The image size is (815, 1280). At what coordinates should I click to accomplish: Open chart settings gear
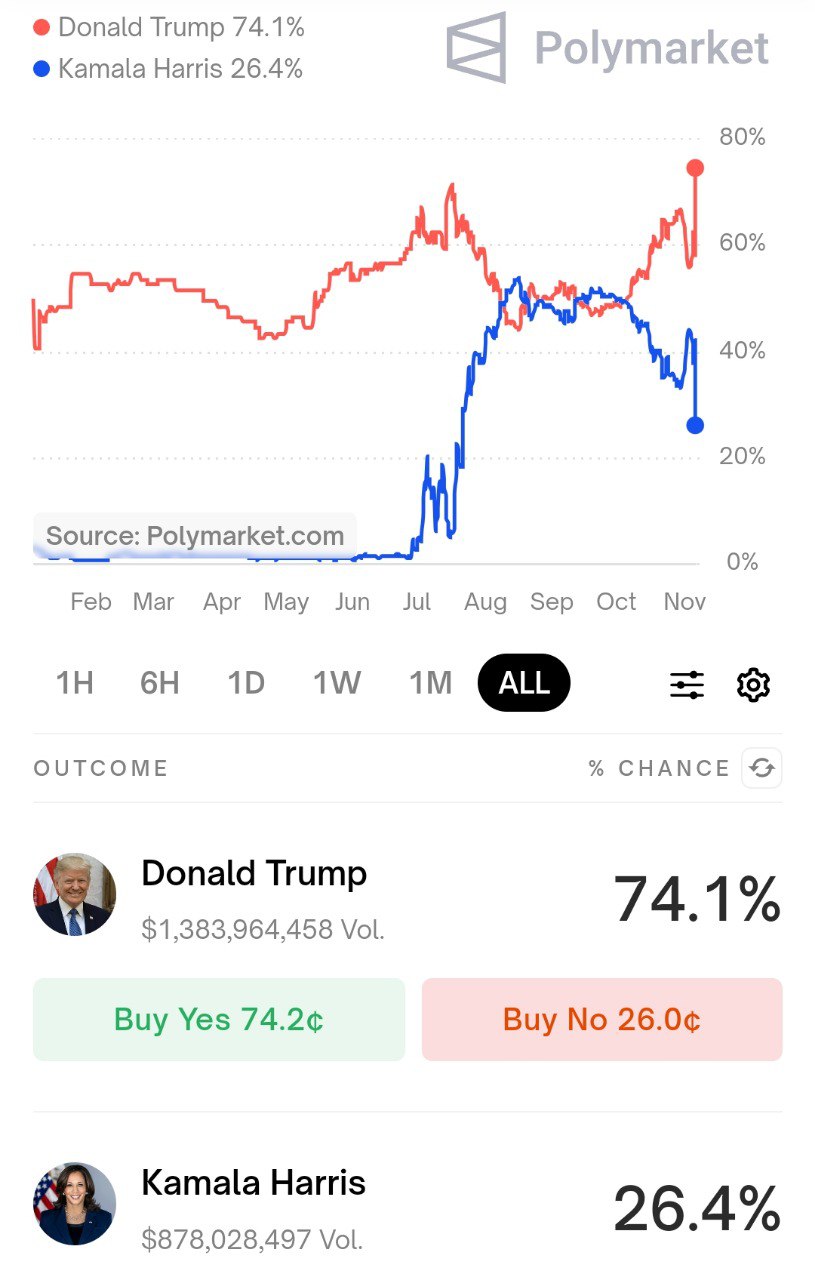click(753, 685)
